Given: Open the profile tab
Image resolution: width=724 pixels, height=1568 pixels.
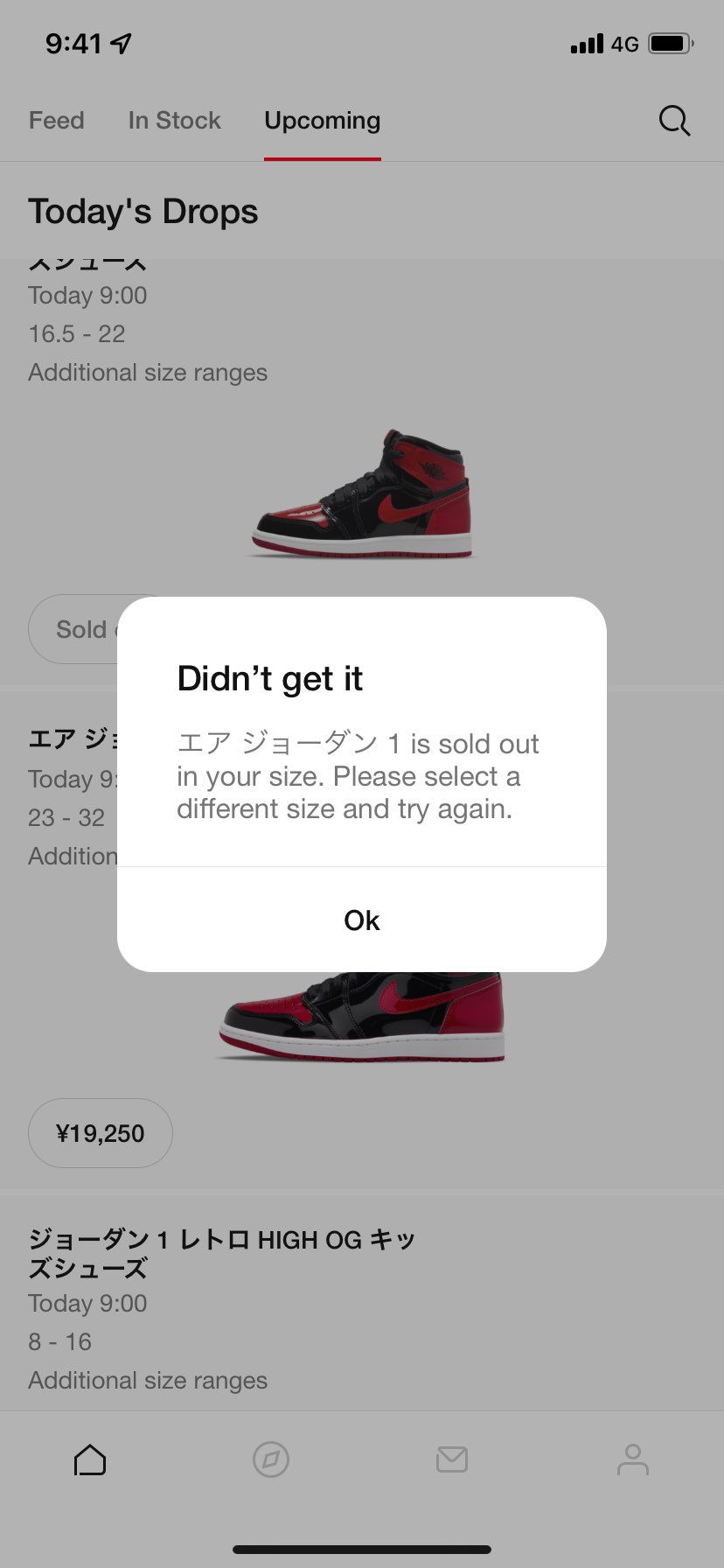Looking at the screenshot, I should (x=632, y=1459).
